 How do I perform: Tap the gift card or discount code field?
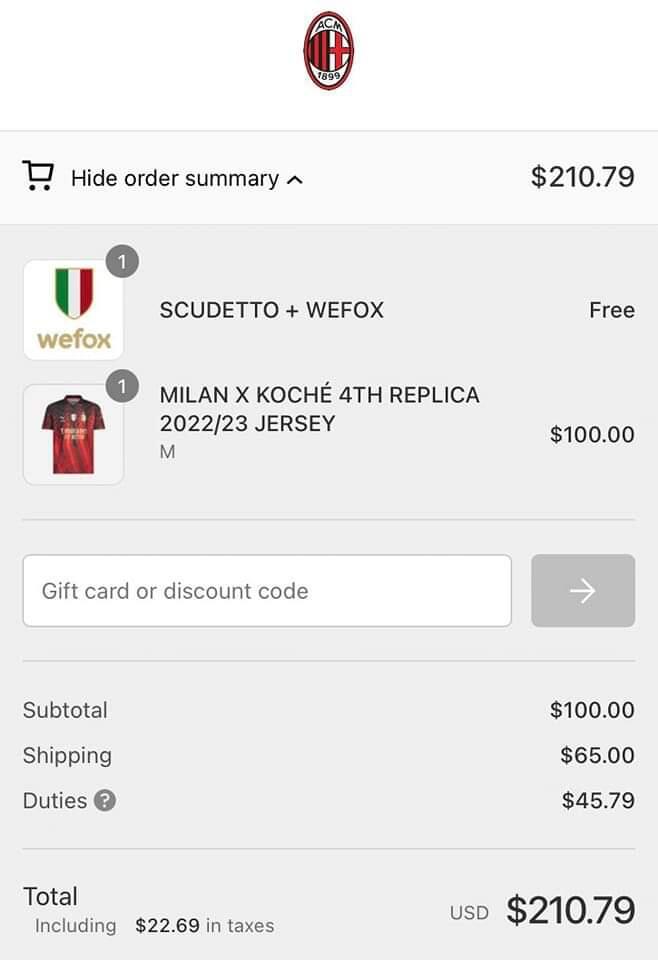266,591
